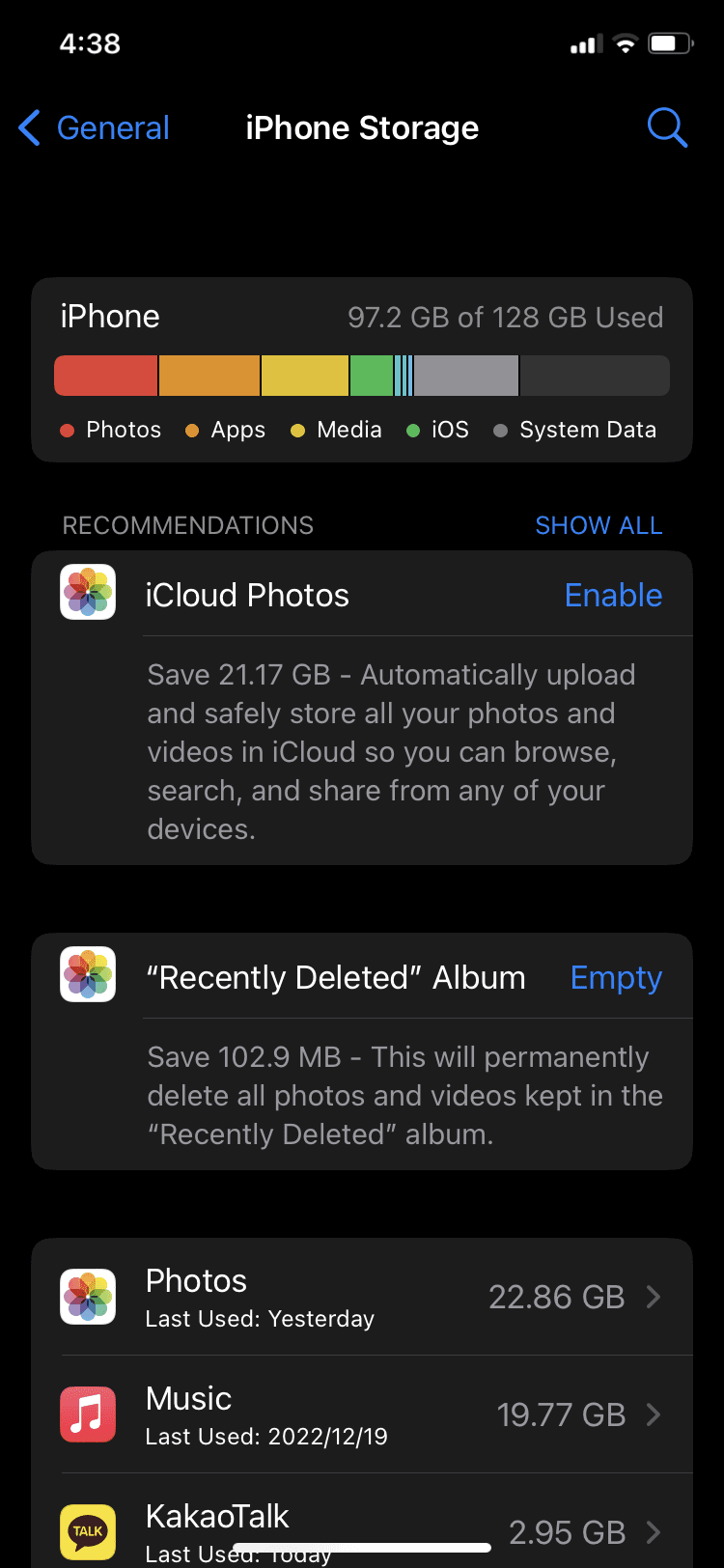The height and width of the screenshot is (1568, 724).
Task: Expand Photos storage details via its chevron
Action: 653,1297
